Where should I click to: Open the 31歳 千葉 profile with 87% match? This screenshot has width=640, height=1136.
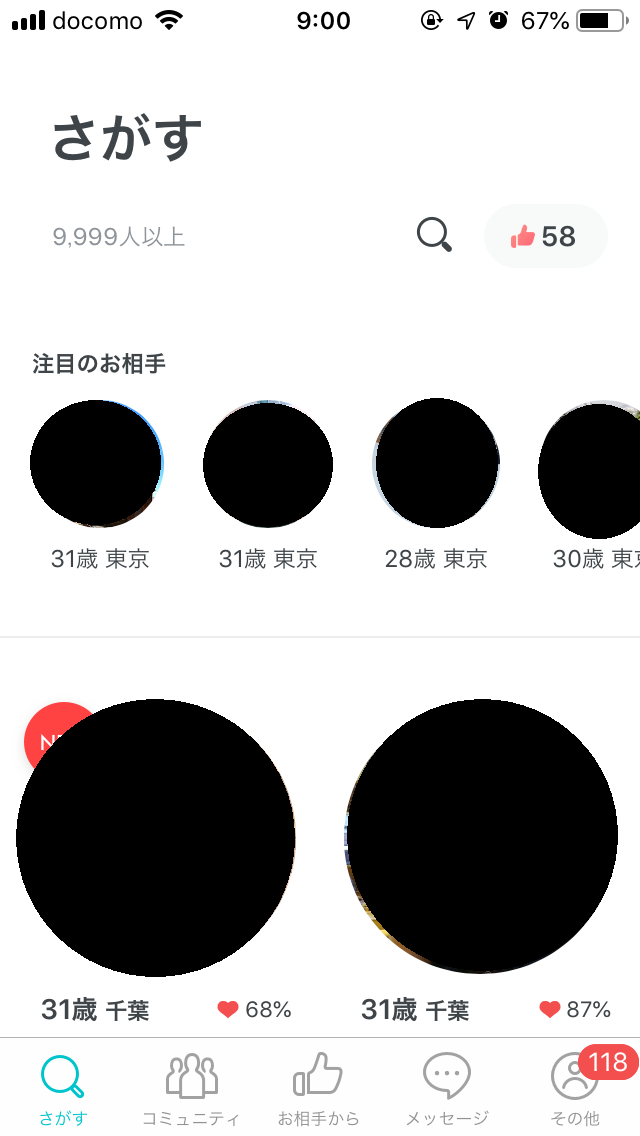click(482, 836)
